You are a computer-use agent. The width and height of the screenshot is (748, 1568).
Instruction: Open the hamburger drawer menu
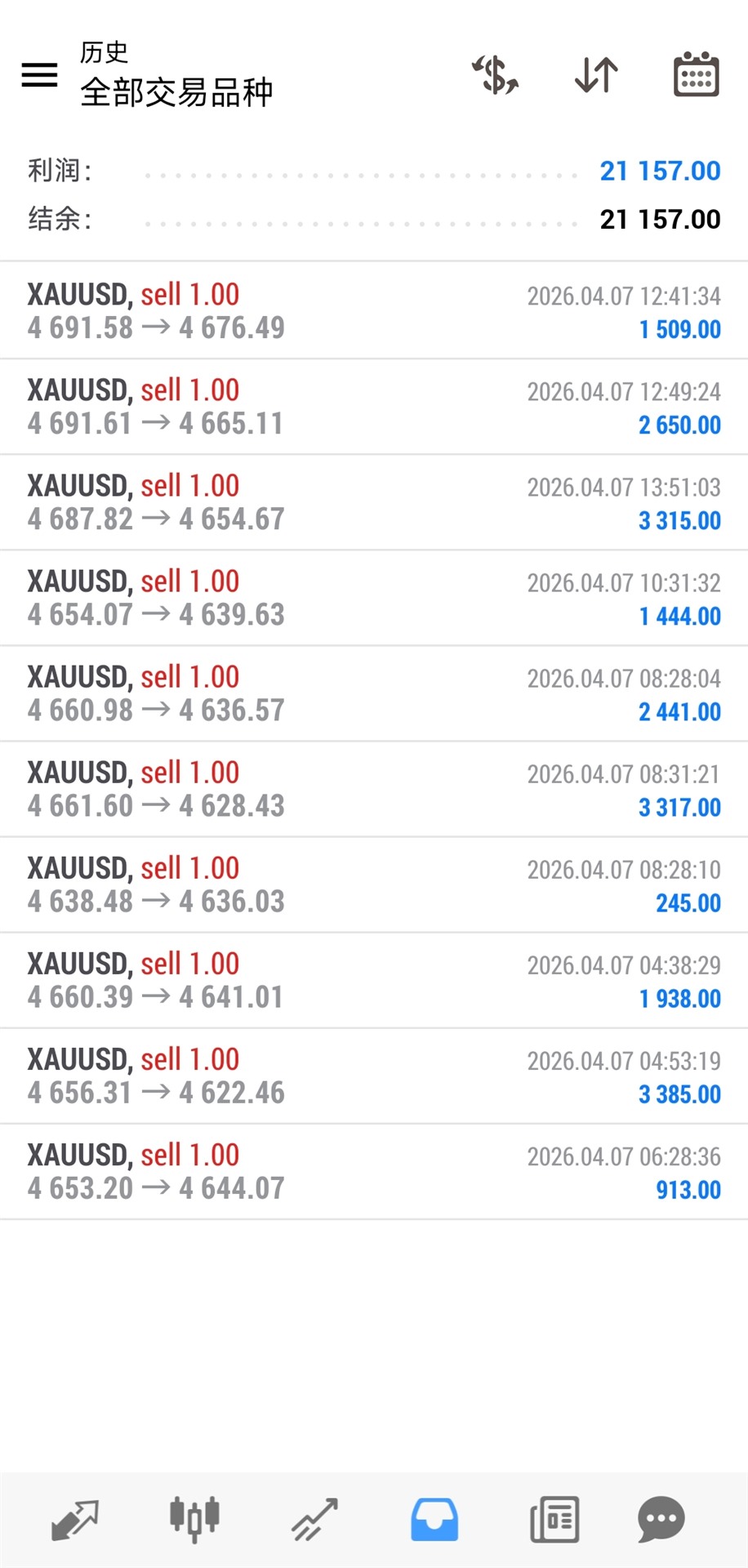click(39, 75)
